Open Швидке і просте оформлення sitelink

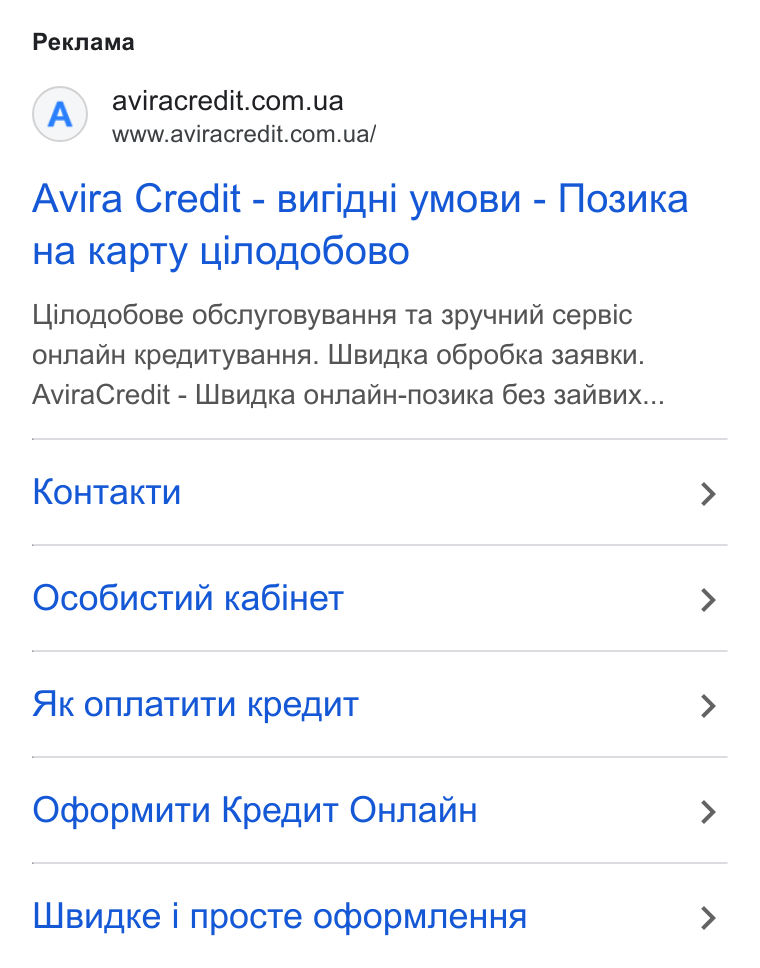point(380,917)
